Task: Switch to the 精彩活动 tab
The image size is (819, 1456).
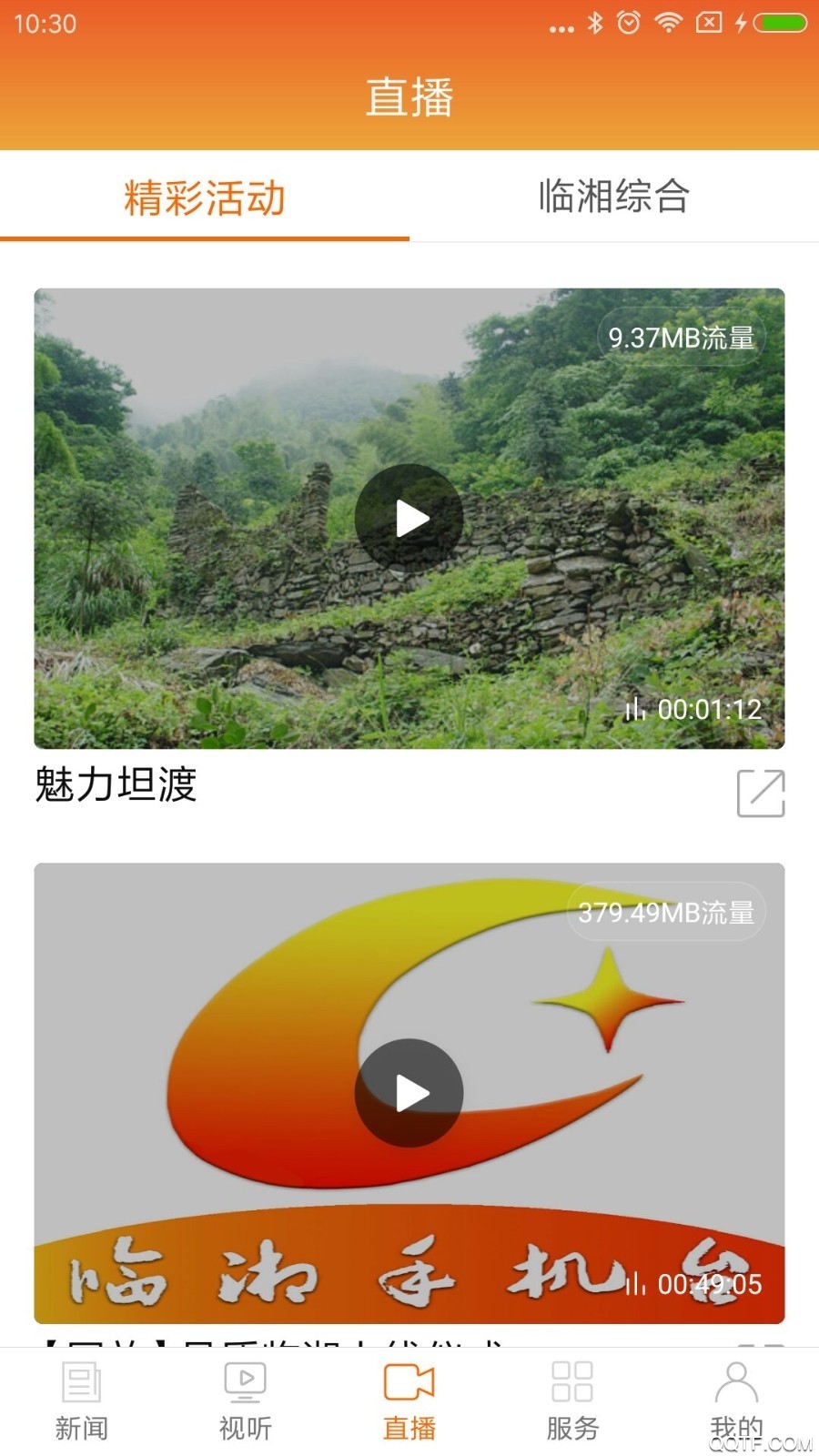Action: tap(205, 197)
